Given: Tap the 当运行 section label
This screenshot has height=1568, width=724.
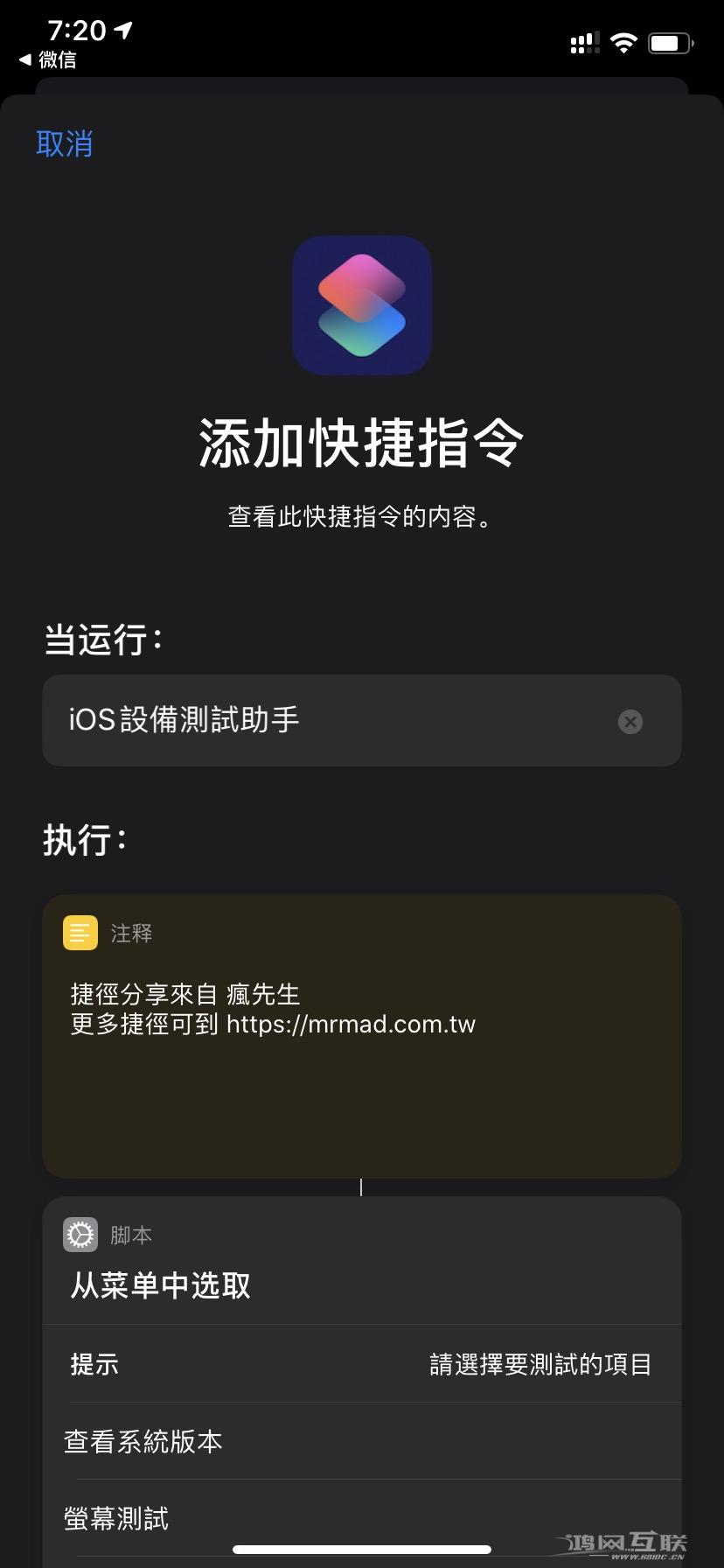Looking at the screenshot, I should (99, 640).
